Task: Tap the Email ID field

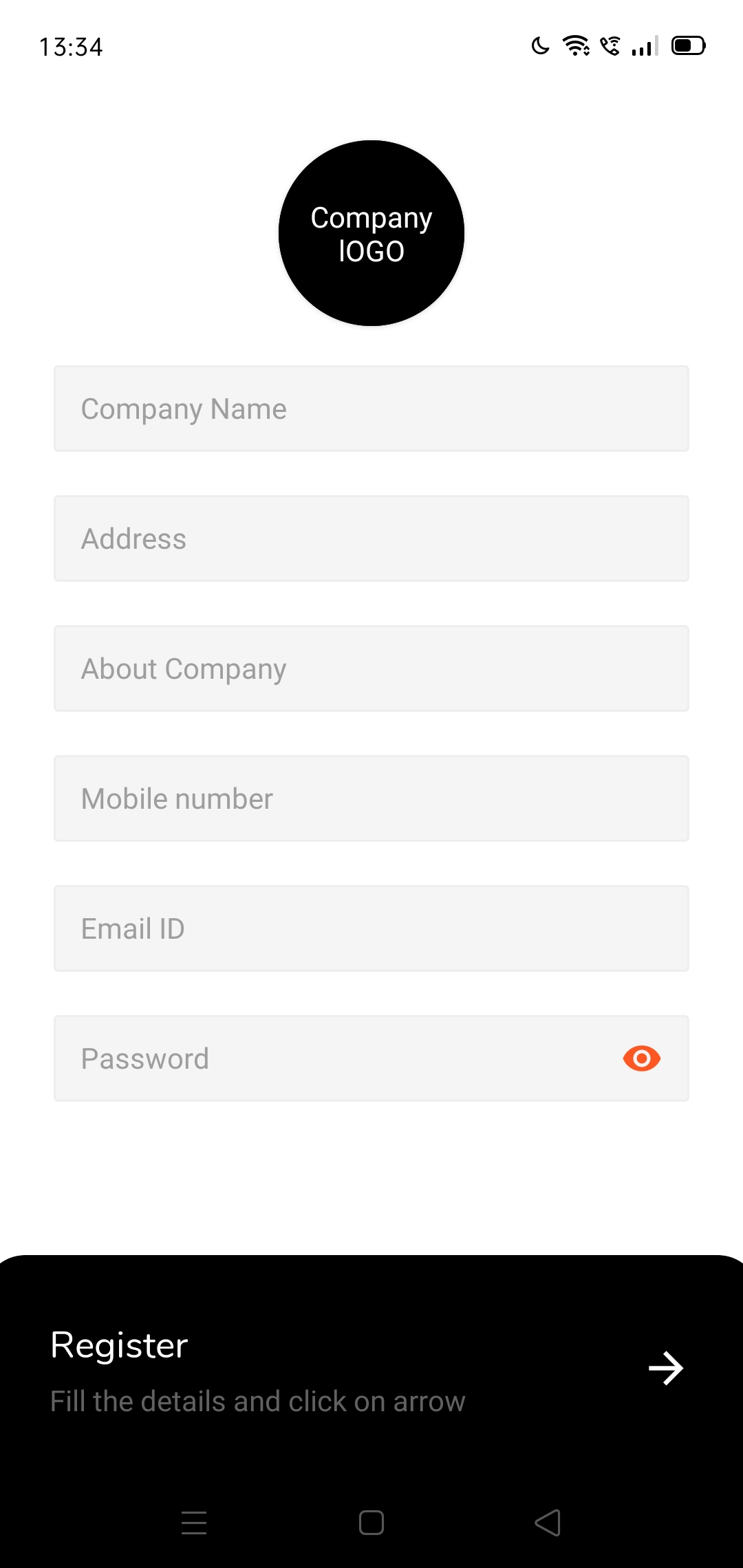Action: click(x=371, y=928)
